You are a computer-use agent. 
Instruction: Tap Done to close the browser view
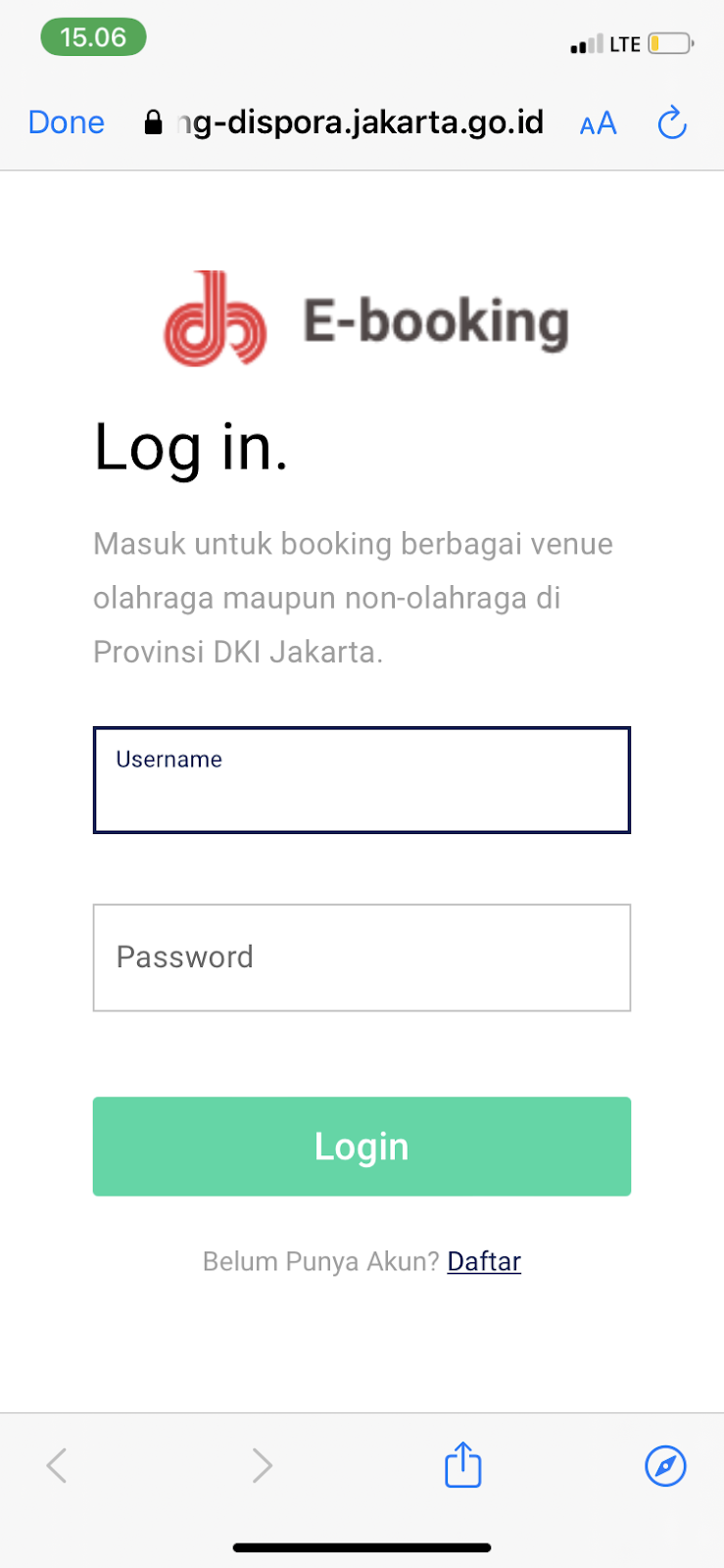66,122
